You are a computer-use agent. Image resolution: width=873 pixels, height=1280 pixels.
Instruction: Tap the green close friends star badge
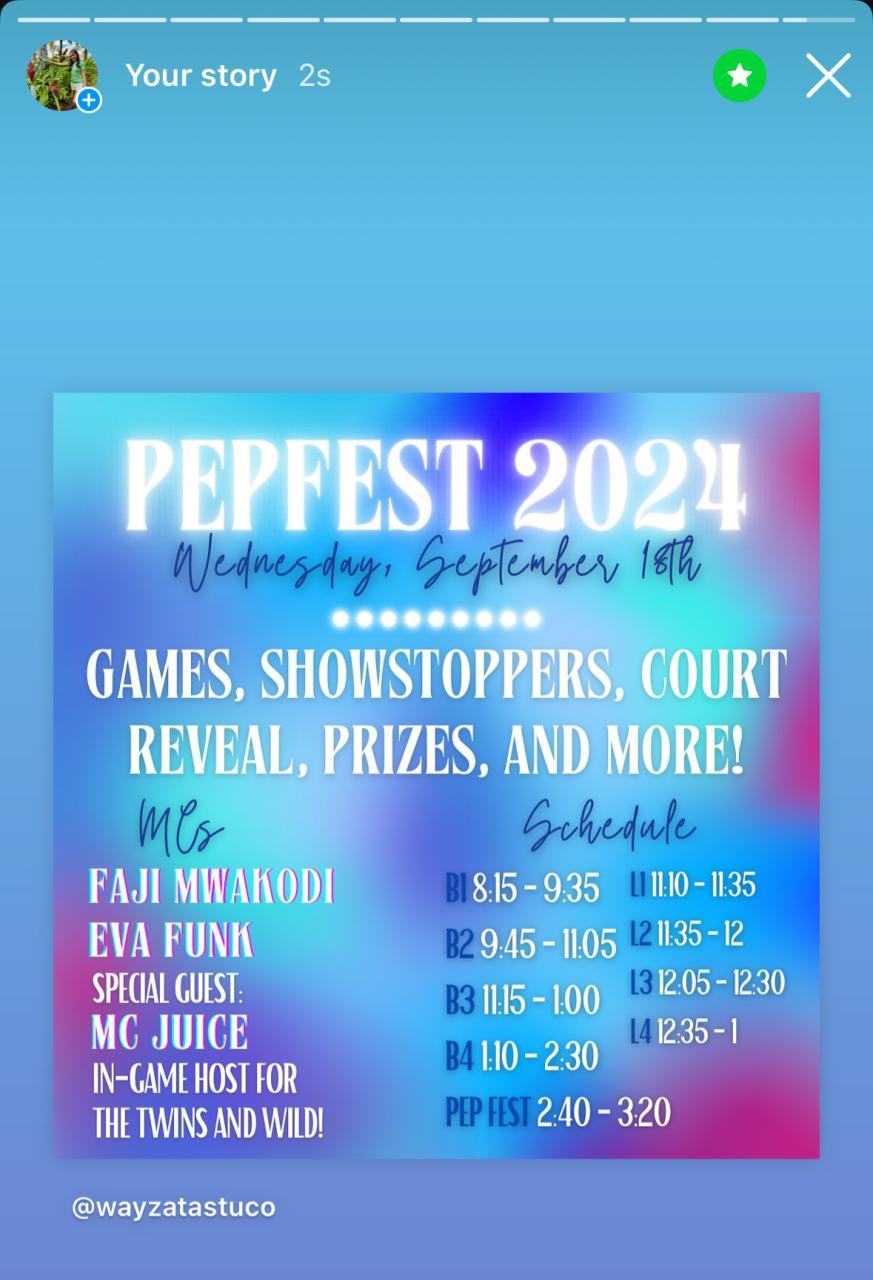click(x=739, y=76)
